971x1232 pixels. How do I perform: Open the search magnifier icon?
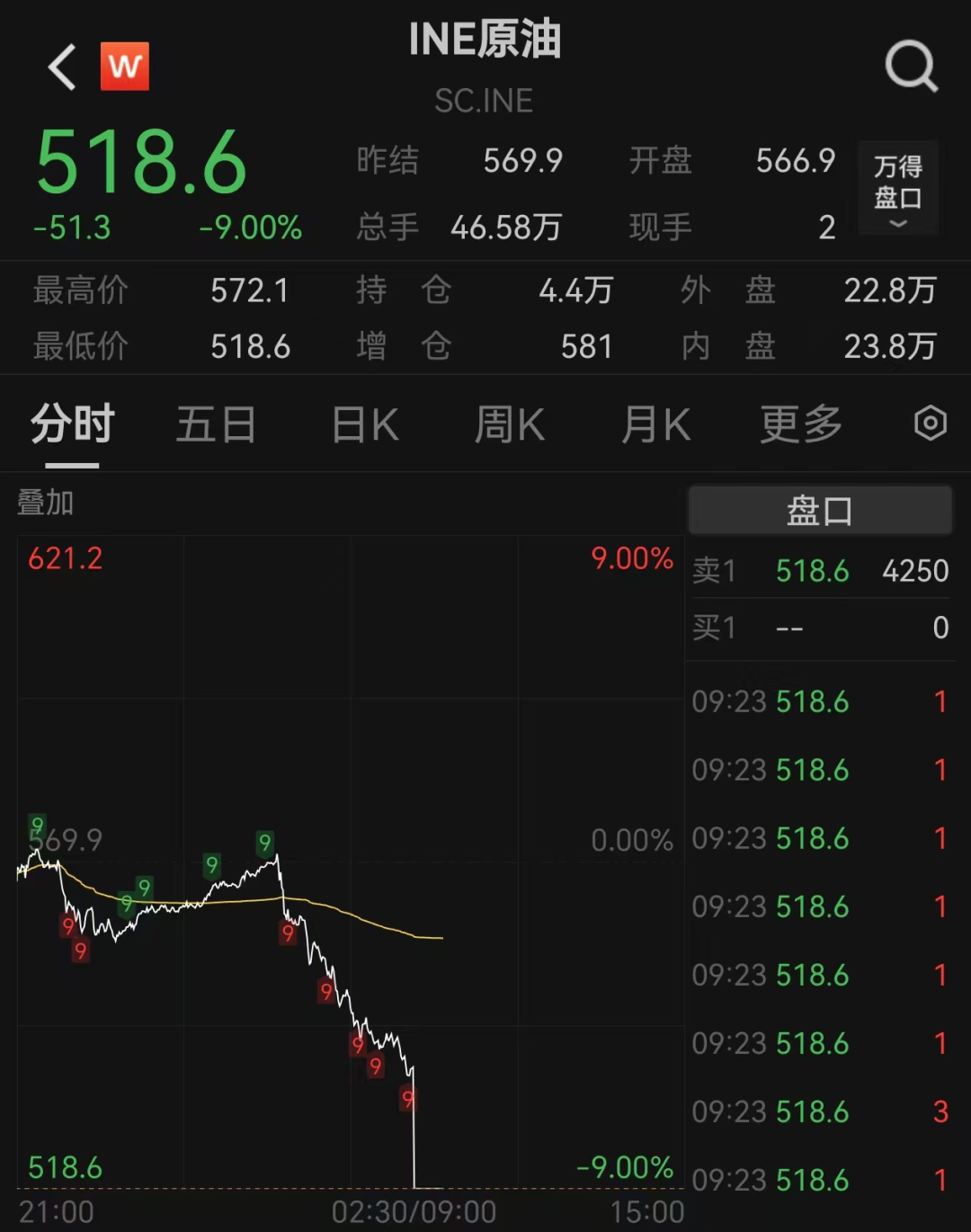point(911,66)
